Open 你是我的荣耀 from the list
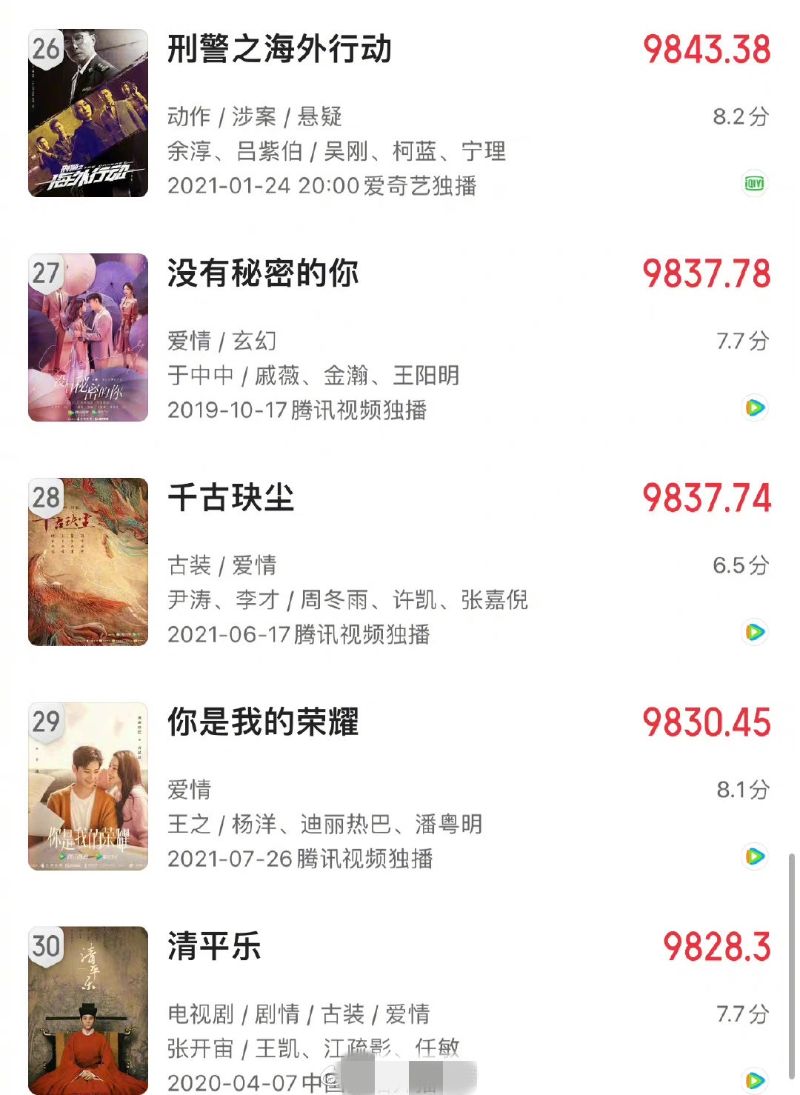This screenshot has height=1095, width=800. pos(263,723)
